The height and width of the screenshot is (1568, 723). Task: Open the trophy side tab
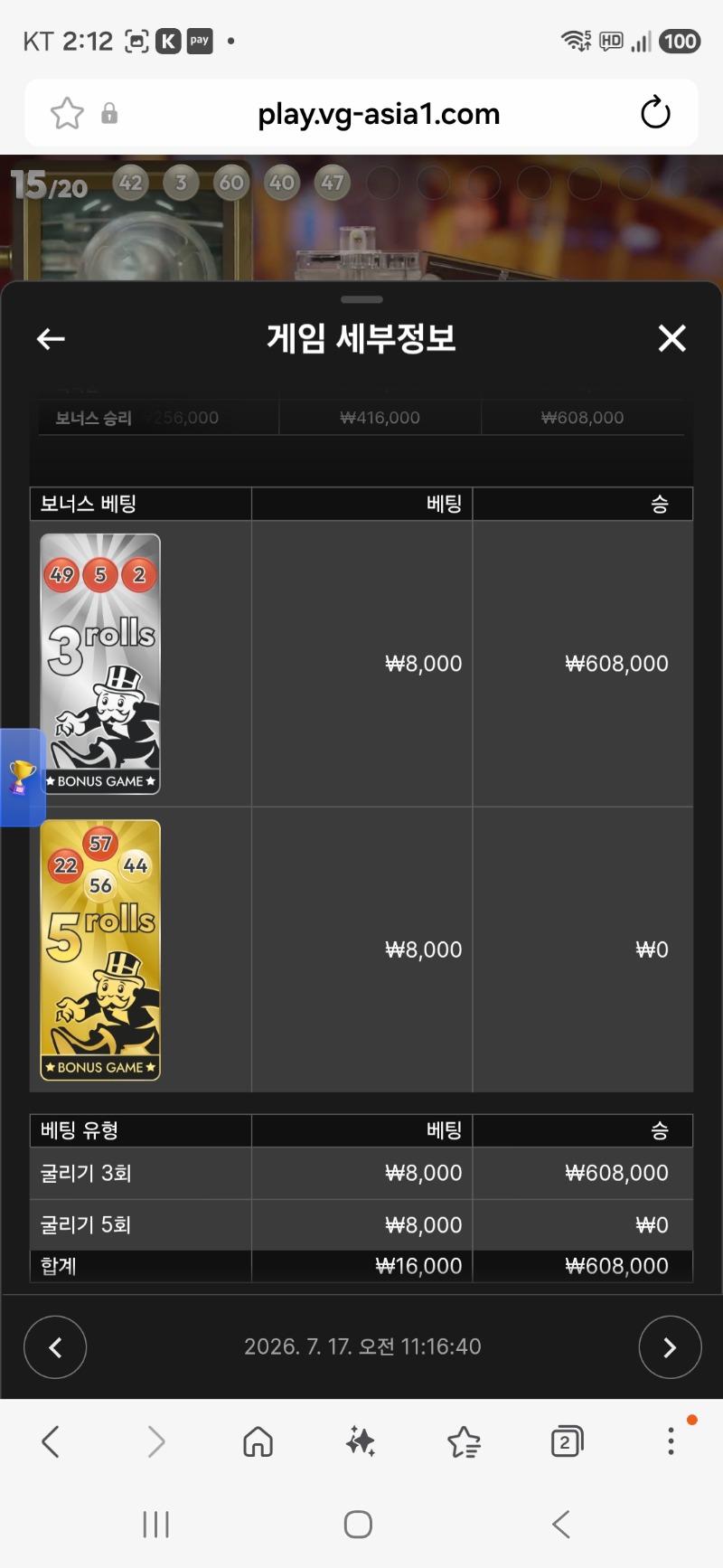point(22,778)
